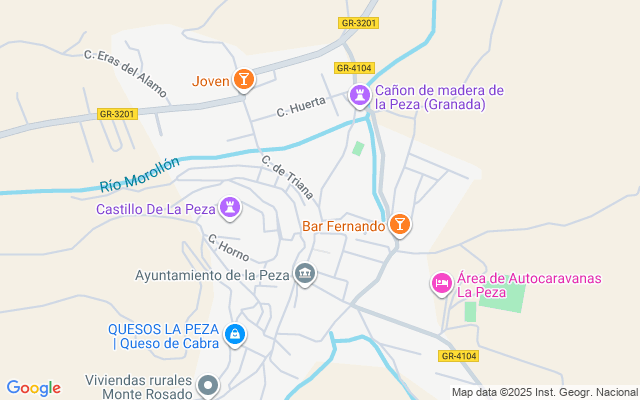Image resolution: width=640 pixels, height=400 pixels.
Task: Tap the Joven bar marker
Action: 243,79
